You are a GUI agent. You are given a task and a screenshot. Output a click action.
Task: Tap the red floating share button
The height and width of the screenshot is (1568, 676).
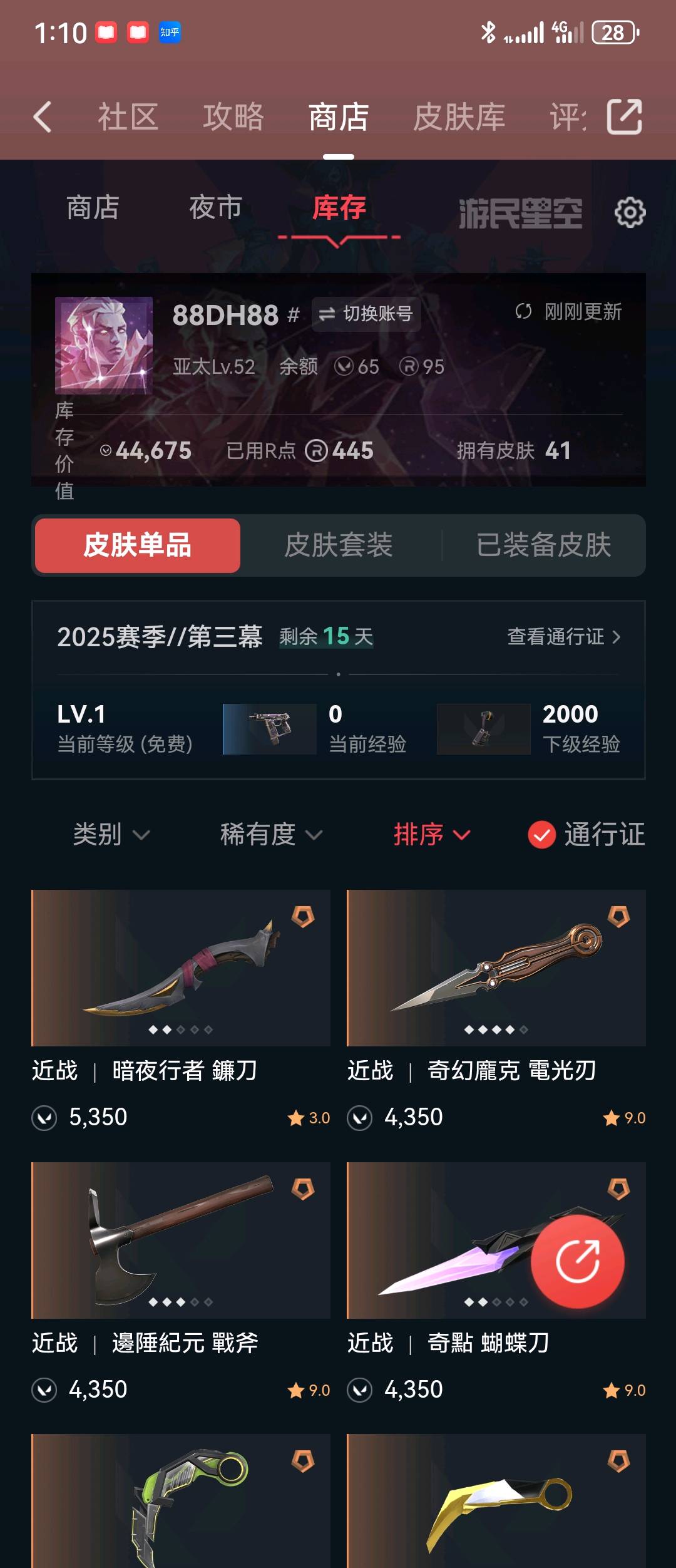[x=577, y=1261]
